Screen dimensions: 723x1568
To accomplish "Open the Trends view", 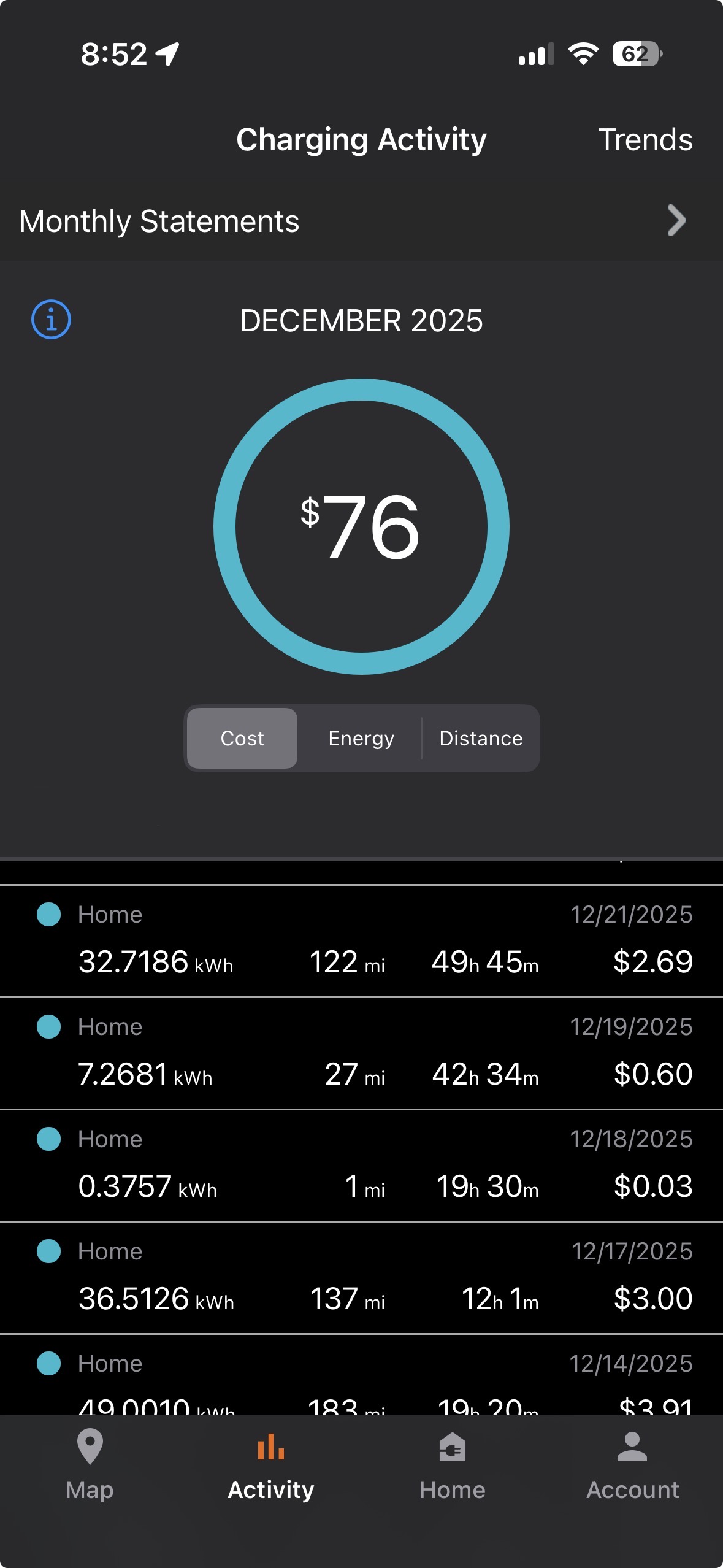I will pyautogui.click(x=645, y=140).
